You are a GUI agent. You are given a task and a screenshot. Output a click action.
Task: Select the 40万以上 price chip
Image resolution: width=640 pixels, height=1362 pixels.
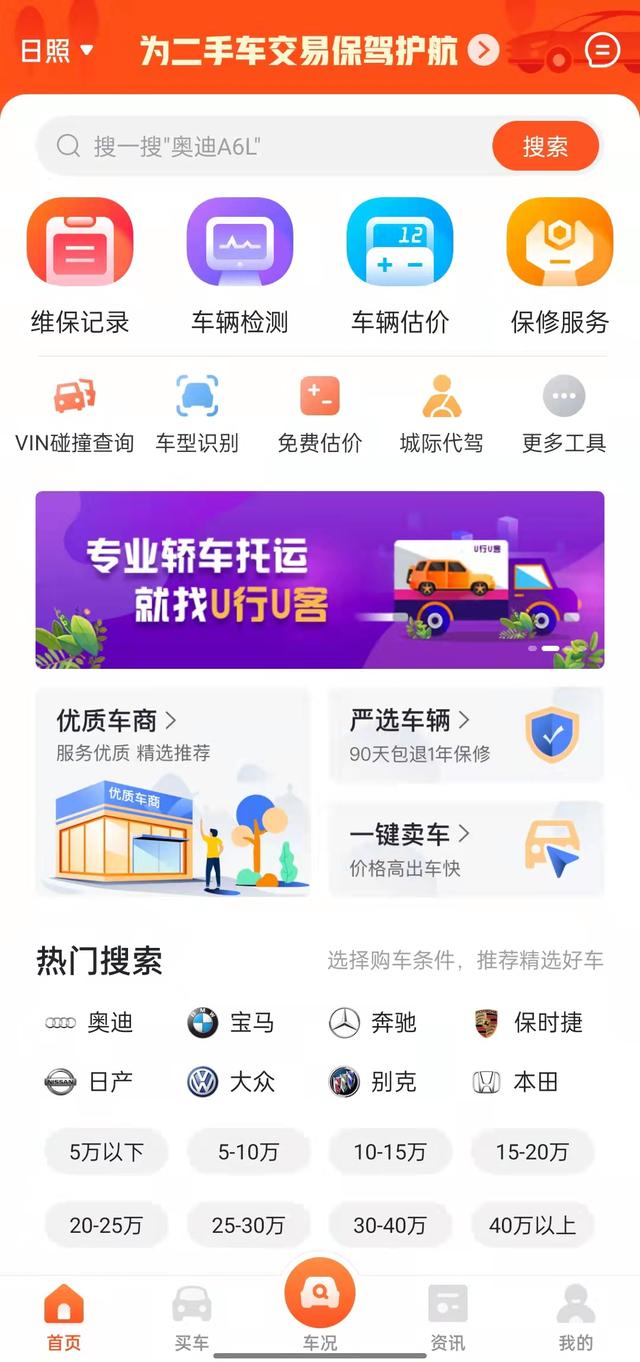coord(532,1225)
